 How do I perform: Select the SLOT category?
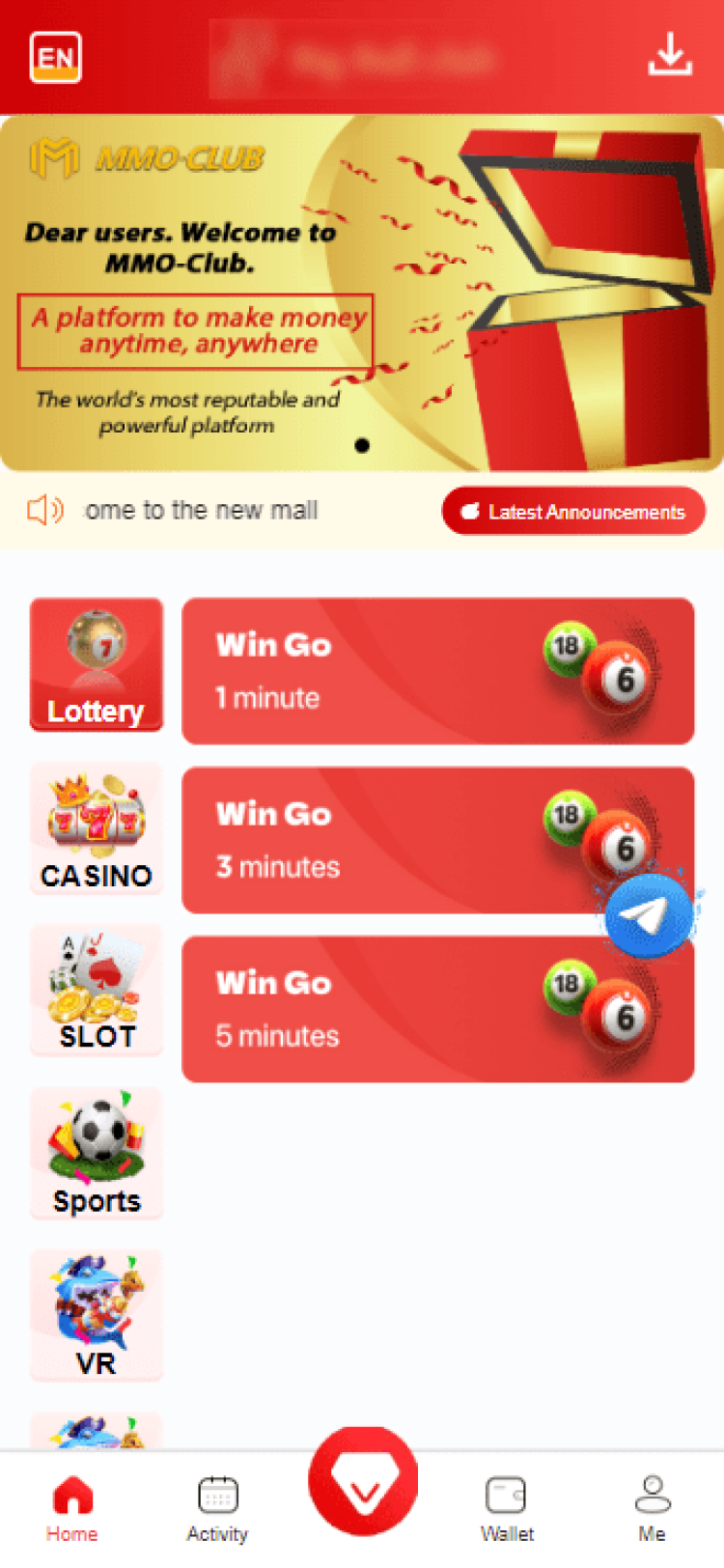97,990
